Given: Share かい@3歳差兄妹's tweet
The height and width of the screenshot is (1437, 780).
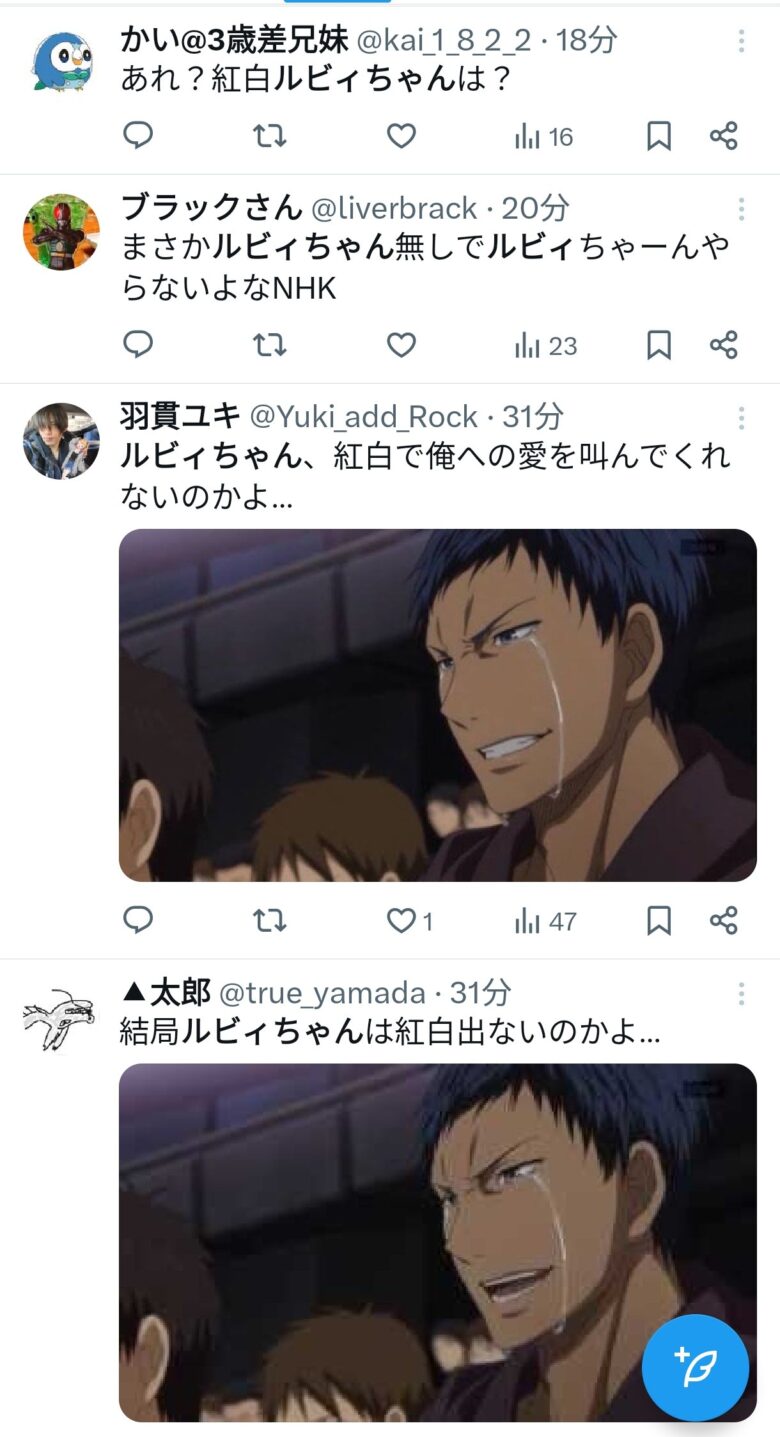Looking at the screenshot, I should [724, 136].
